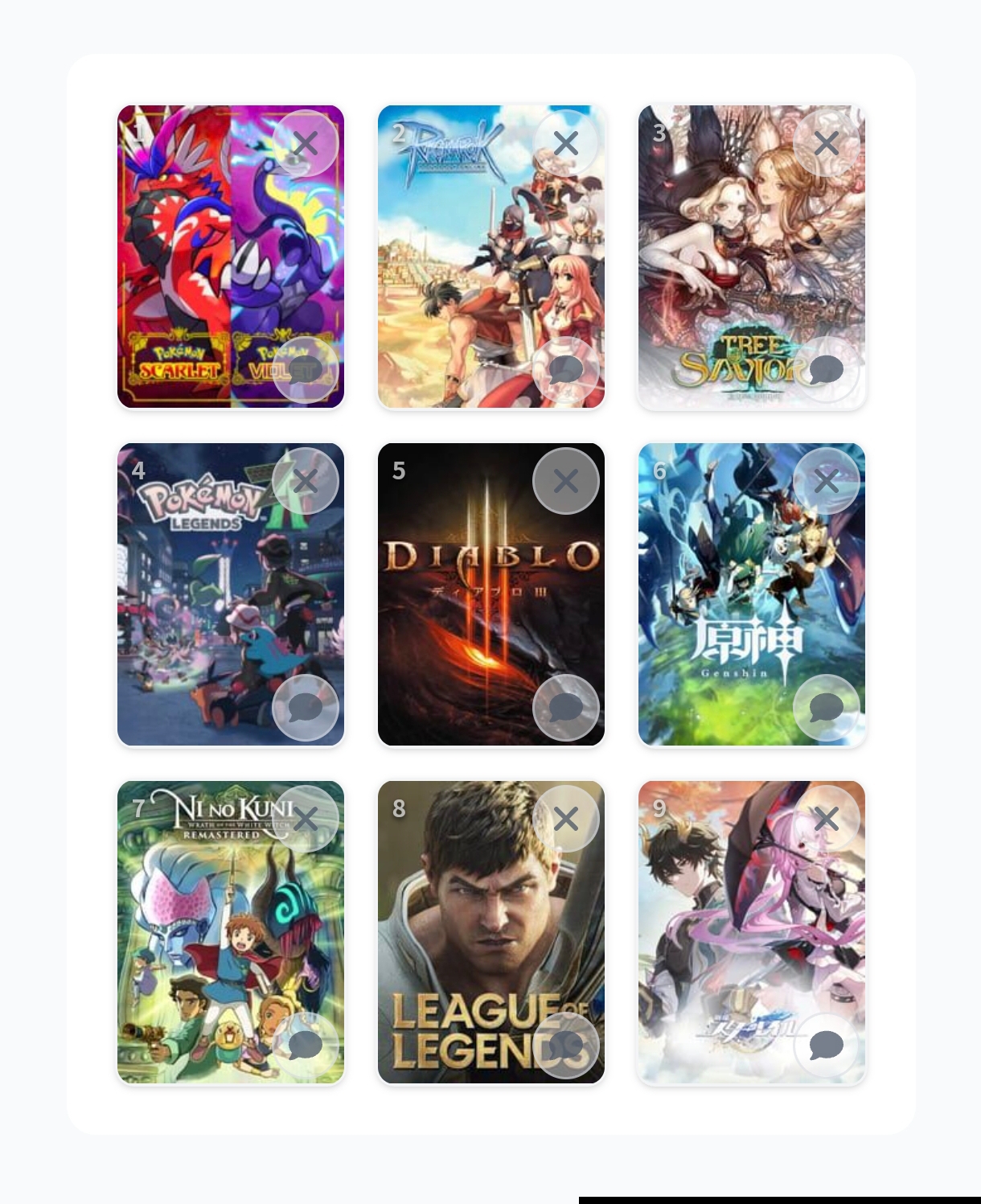Add a comment on Pokémon Scarlet and Violet

306,370
